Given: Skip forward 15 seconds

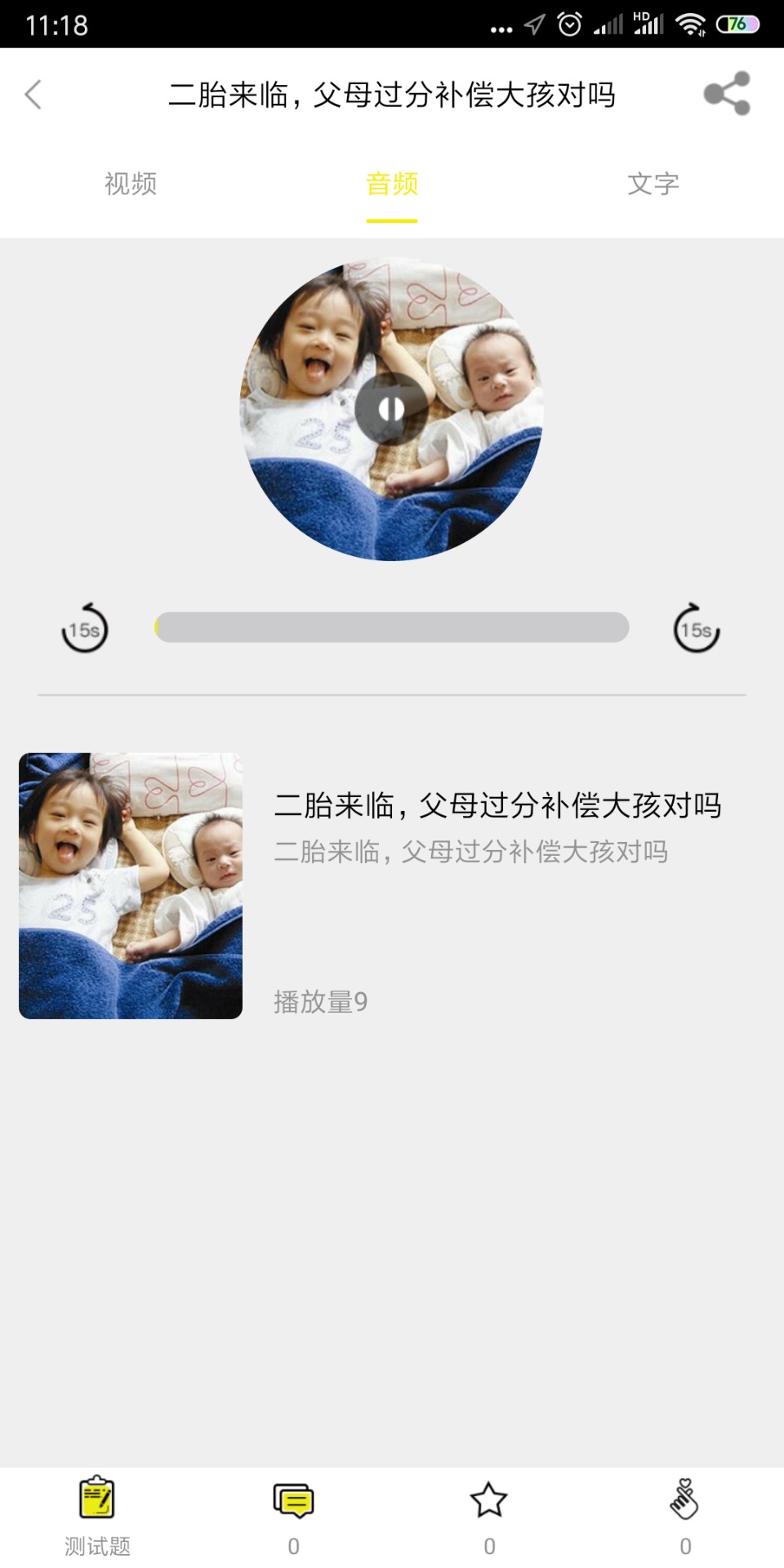Looking at the screenshot, I should [697, 628].
